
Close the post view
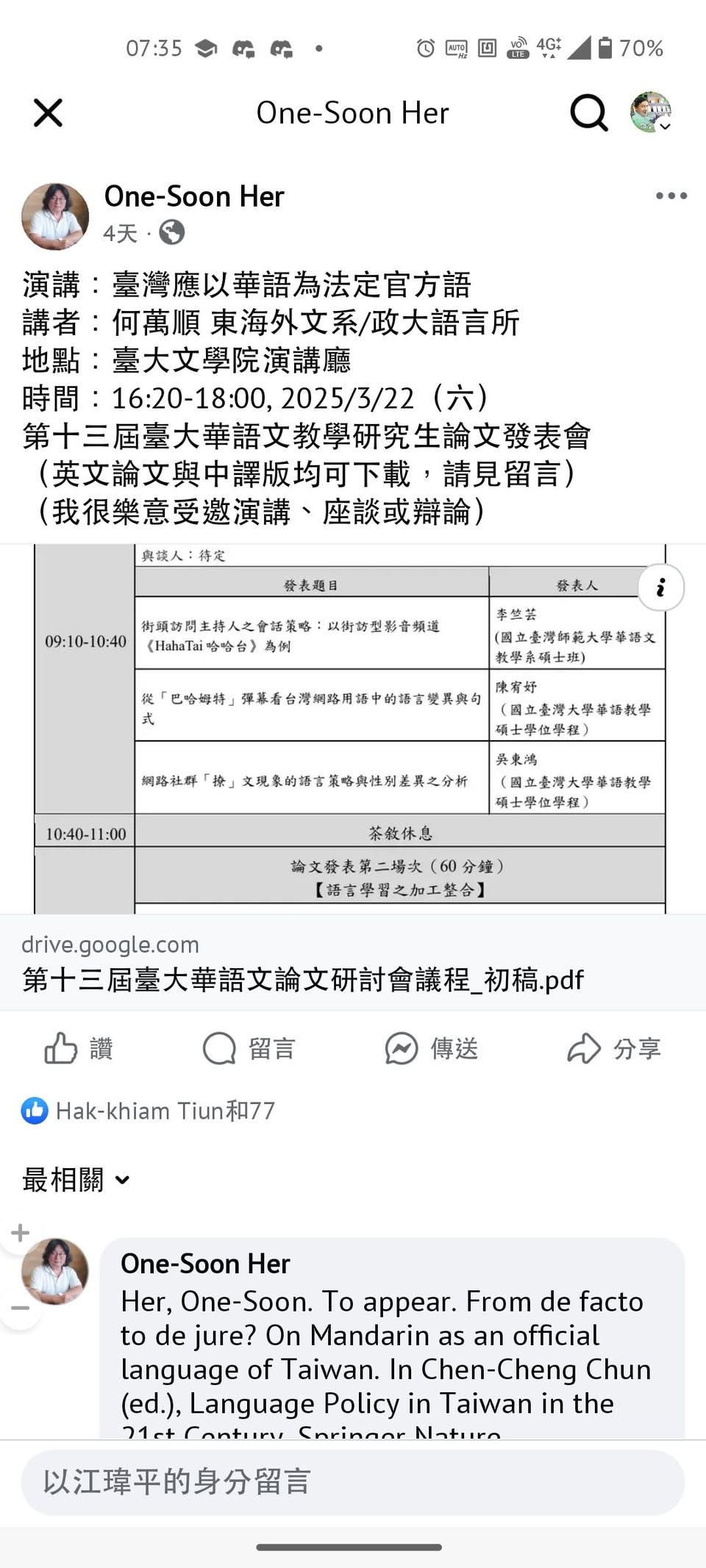pos(48,113)
